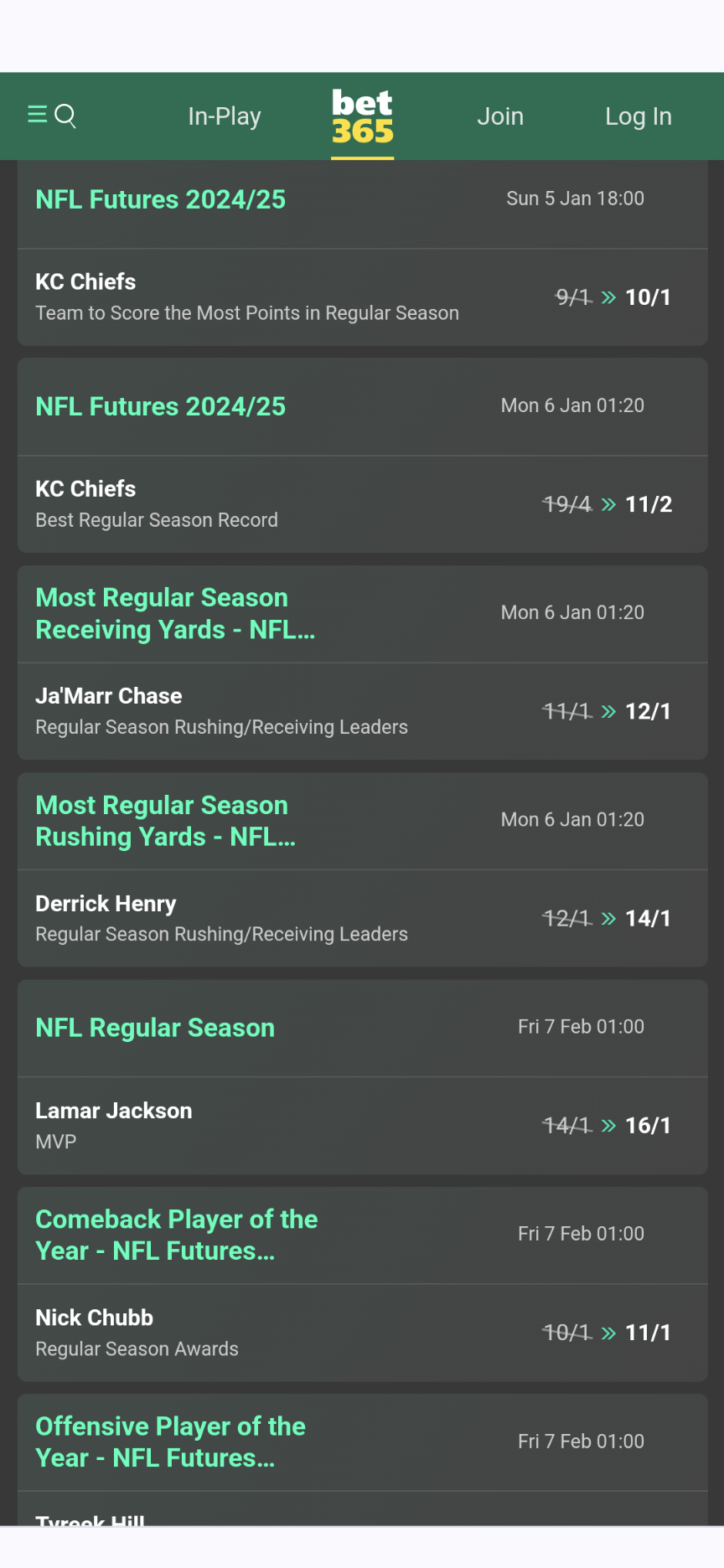
Task: Click the odds arrow beside Nick Chubb
Action: [608, 1333]
